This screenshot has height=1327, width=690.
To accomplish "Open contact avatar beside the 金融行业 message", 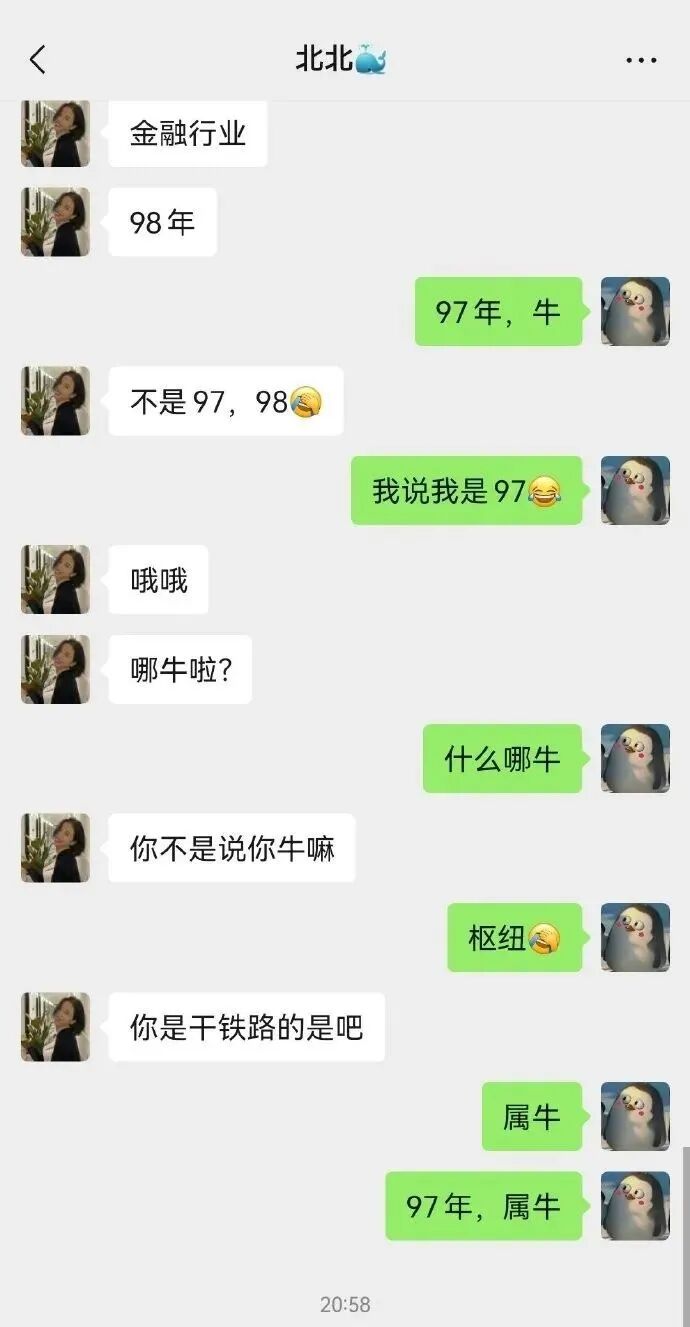I will click(55, 133).
